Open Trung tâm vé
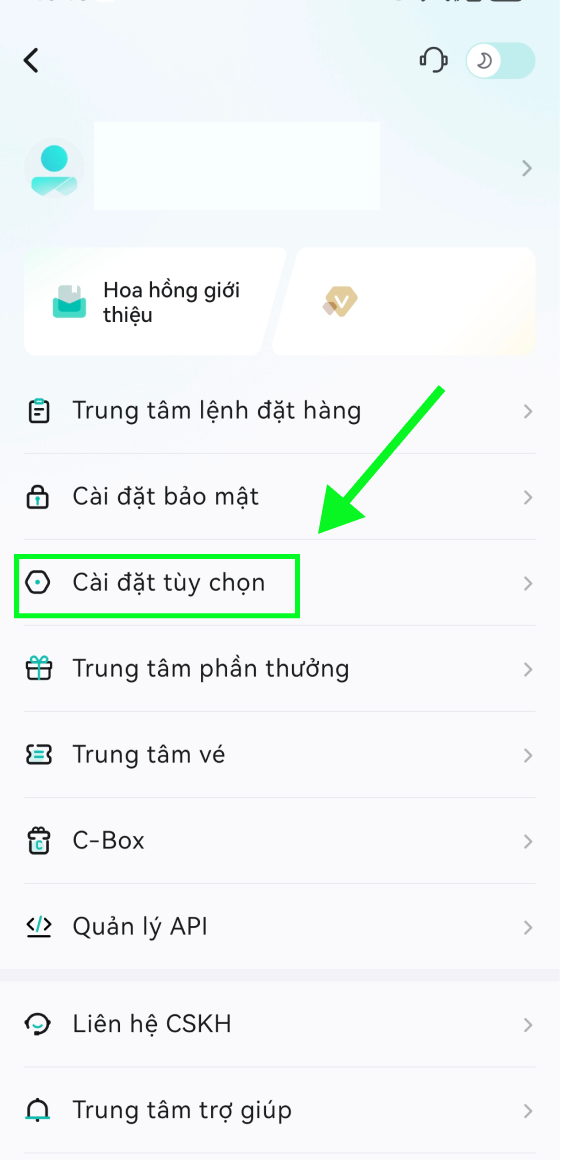562x1160 pixels. pyautogui.click(x=280, y=755)
